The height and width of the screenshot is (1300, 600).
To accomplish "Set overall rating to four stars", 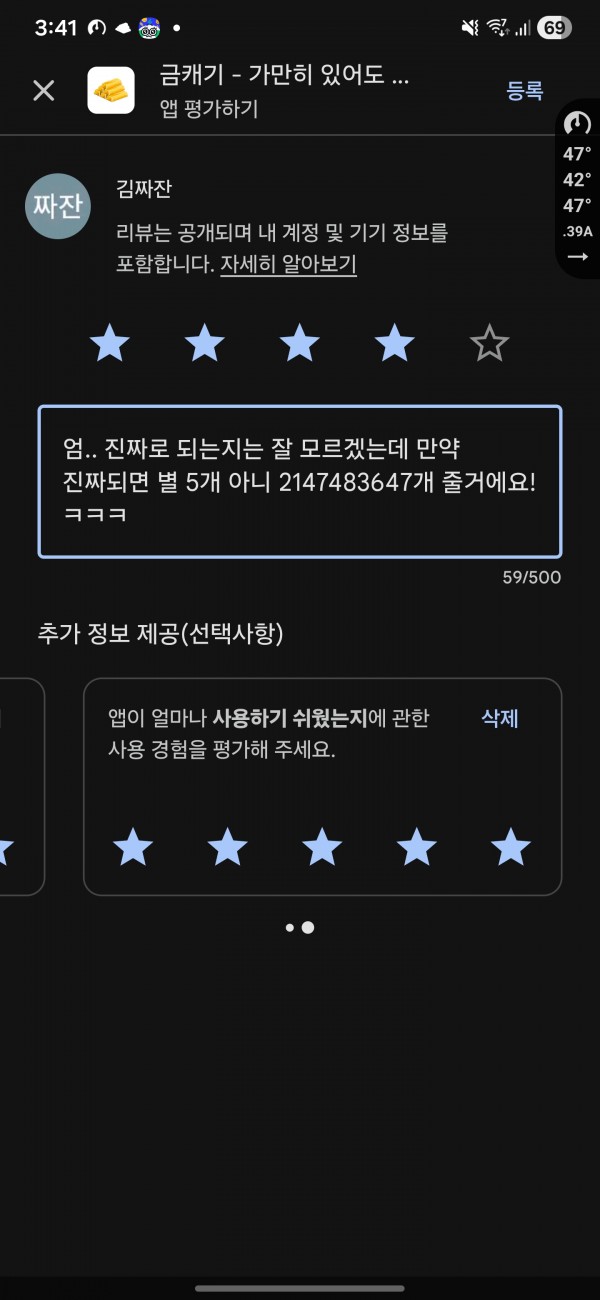I will point(394,344).
